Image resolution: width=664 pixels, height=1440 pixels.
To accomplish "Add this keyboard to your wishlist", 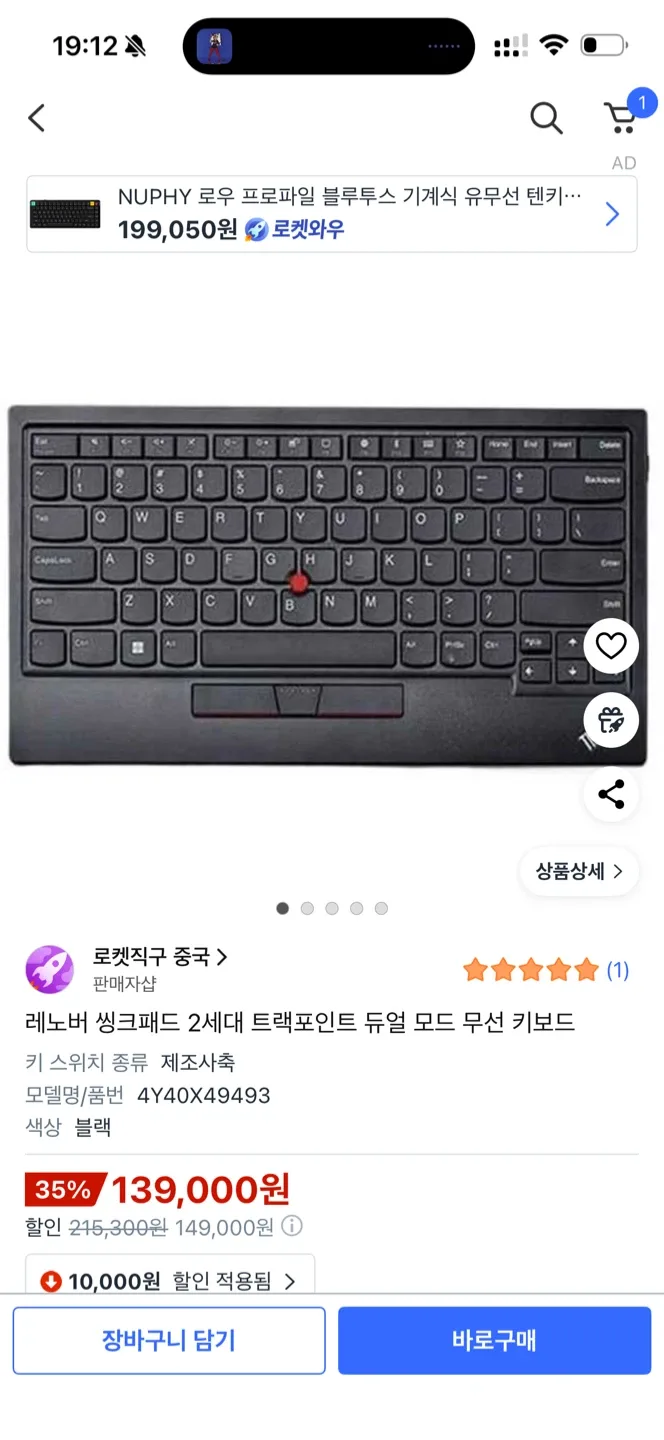I will [611, 646].
